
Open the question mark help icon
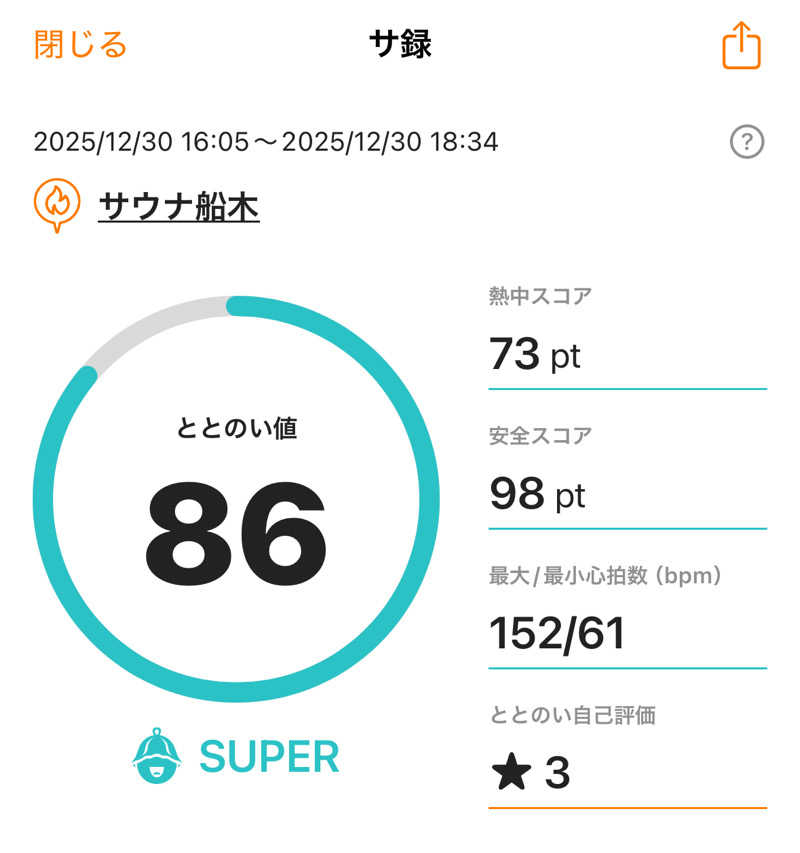pyautogui.click(x=746, y=143)
